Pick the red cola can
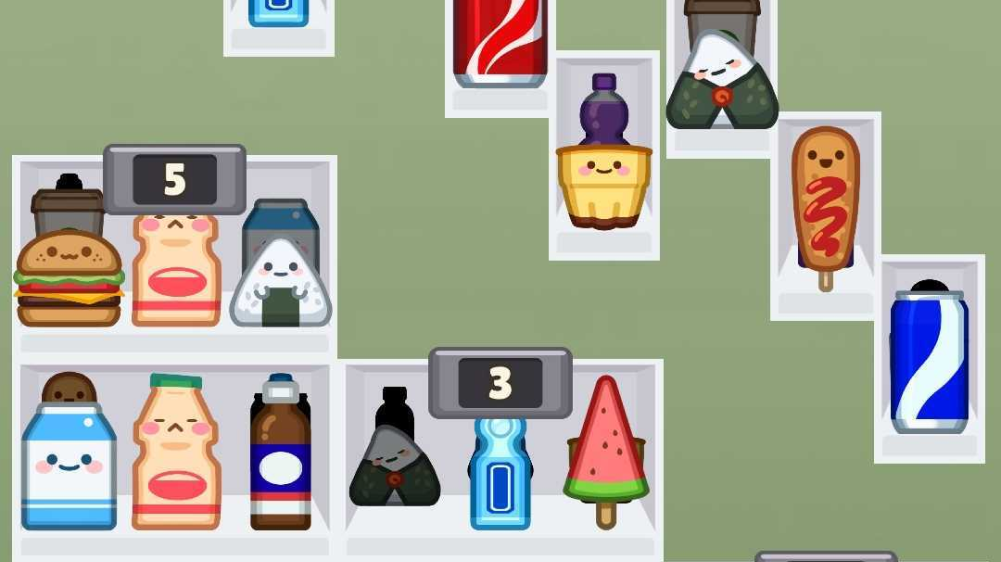 tap(500, 40)
